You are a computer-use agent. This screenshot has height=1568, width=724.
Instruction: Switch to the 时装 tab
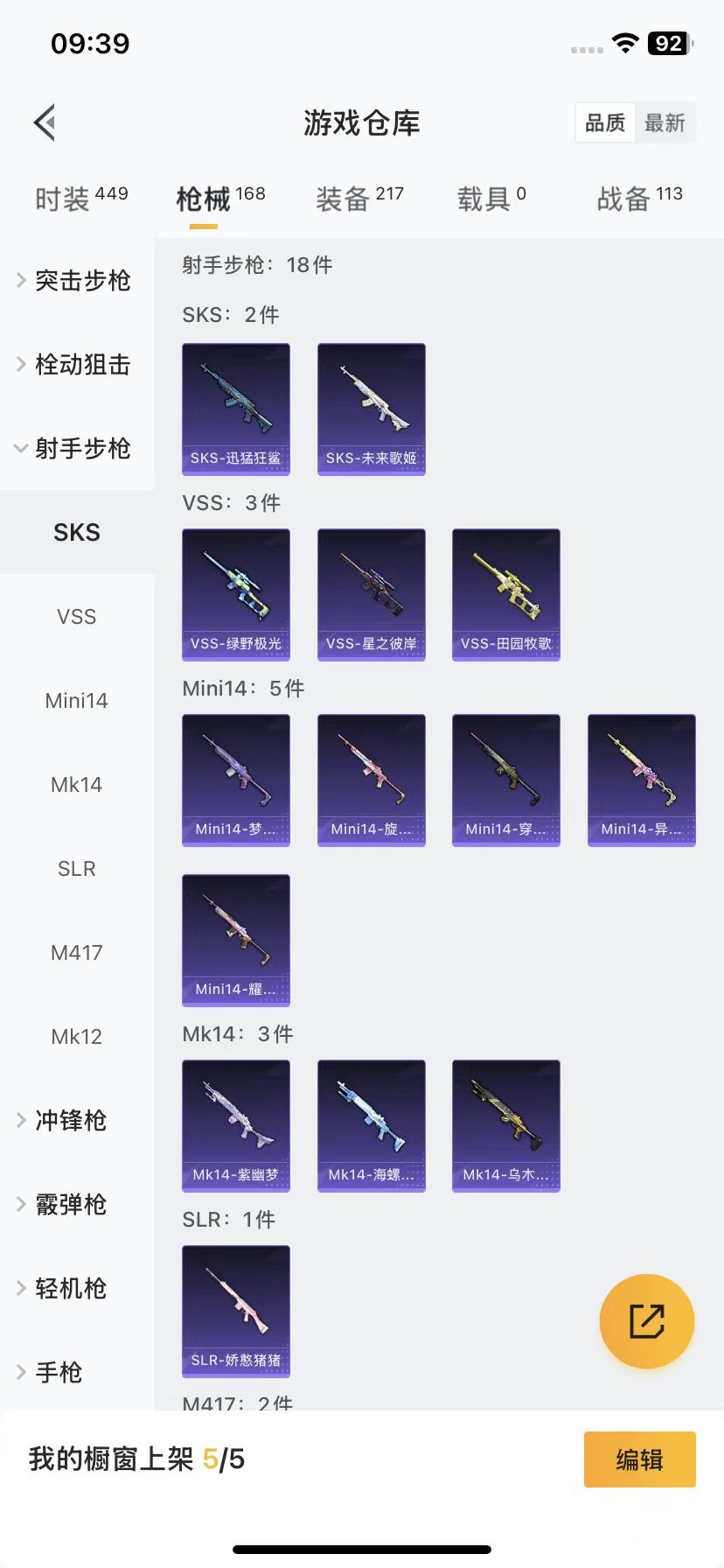80,199
